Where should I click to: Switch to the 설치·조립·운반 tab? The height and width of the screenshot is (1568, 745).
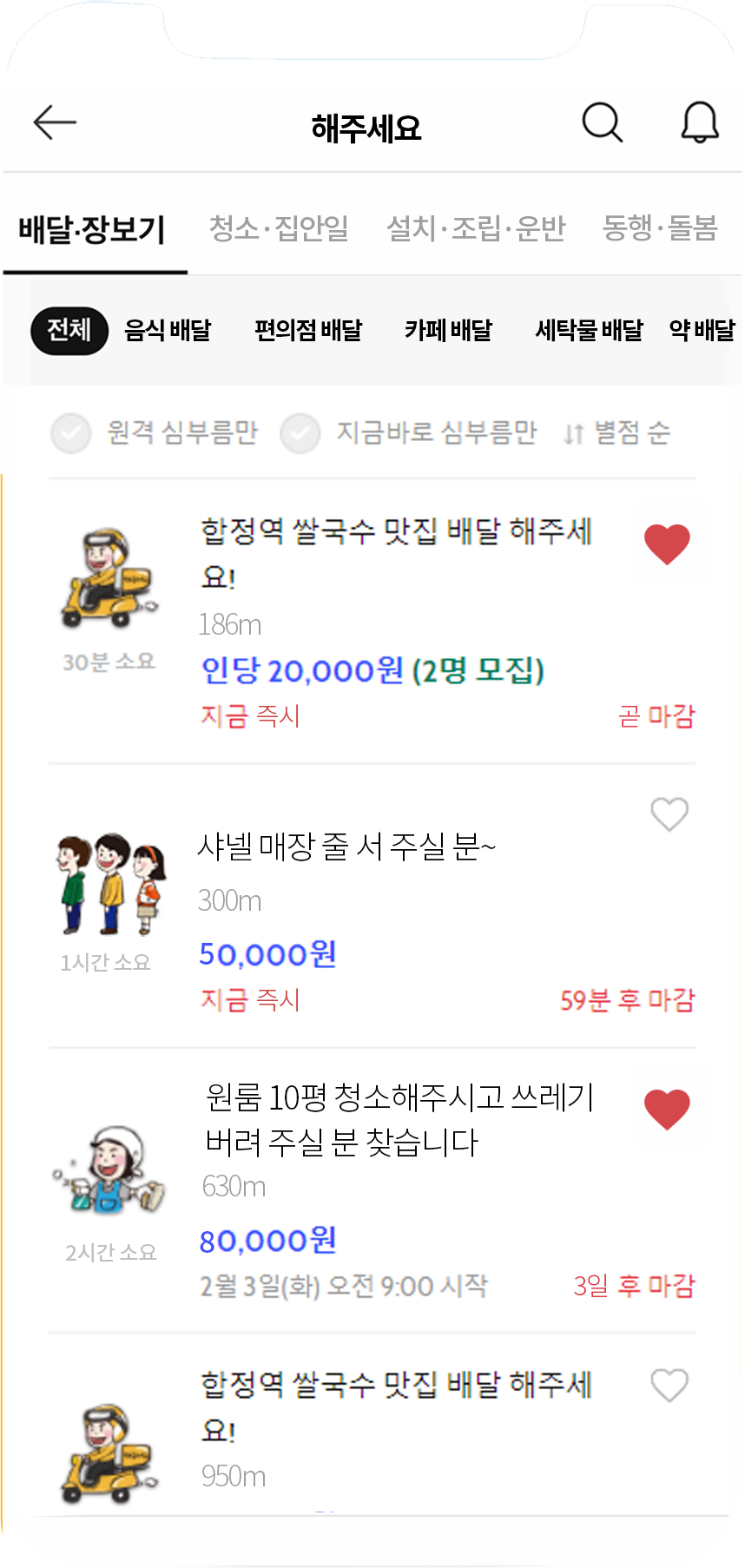coord(476,228)
